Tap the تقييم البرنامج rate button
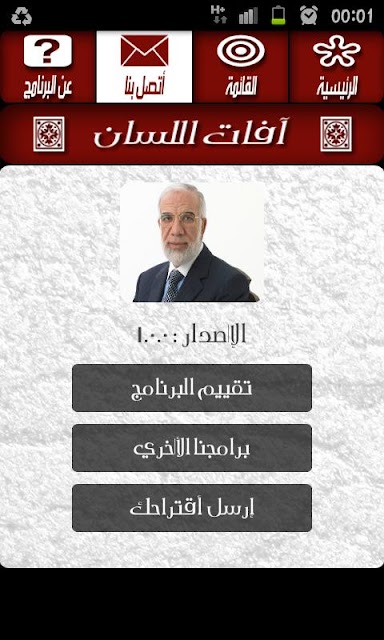The image size is (384, 640). tap(192, 388)
